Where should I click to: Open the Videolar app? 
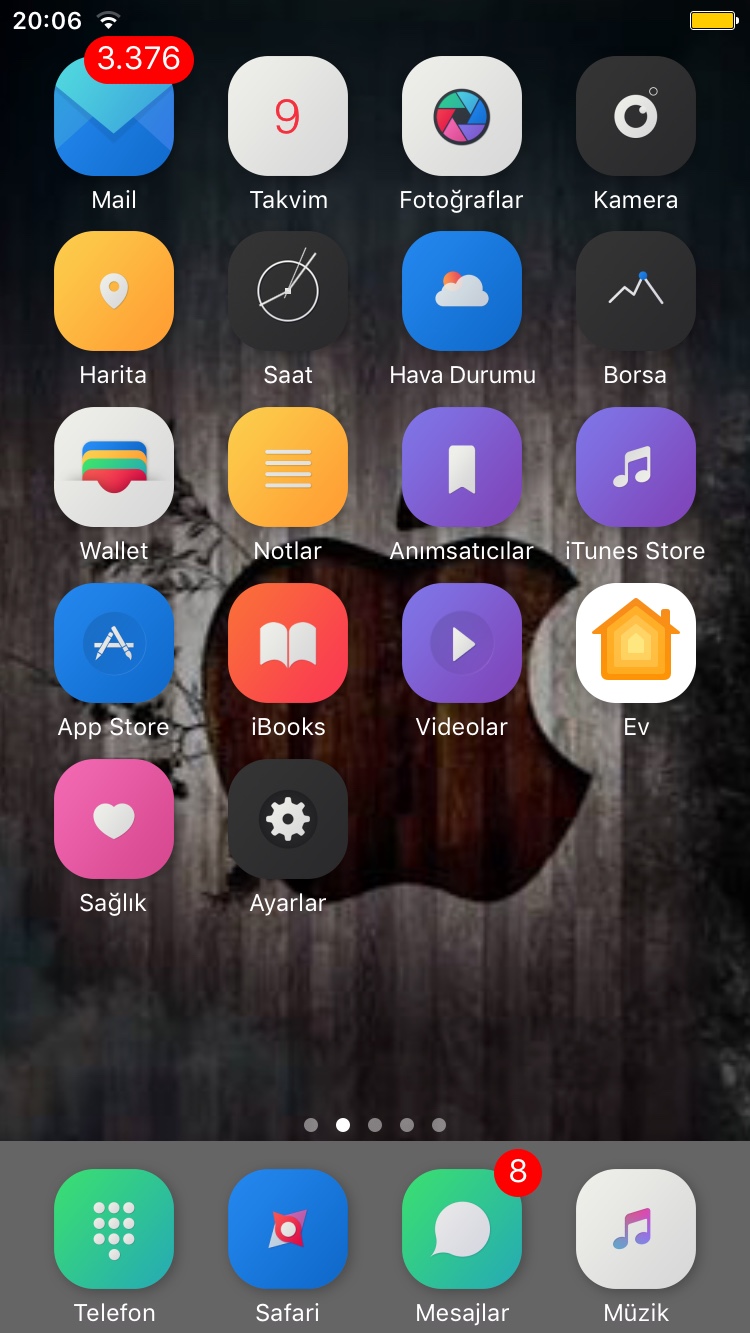click(462, 643)
